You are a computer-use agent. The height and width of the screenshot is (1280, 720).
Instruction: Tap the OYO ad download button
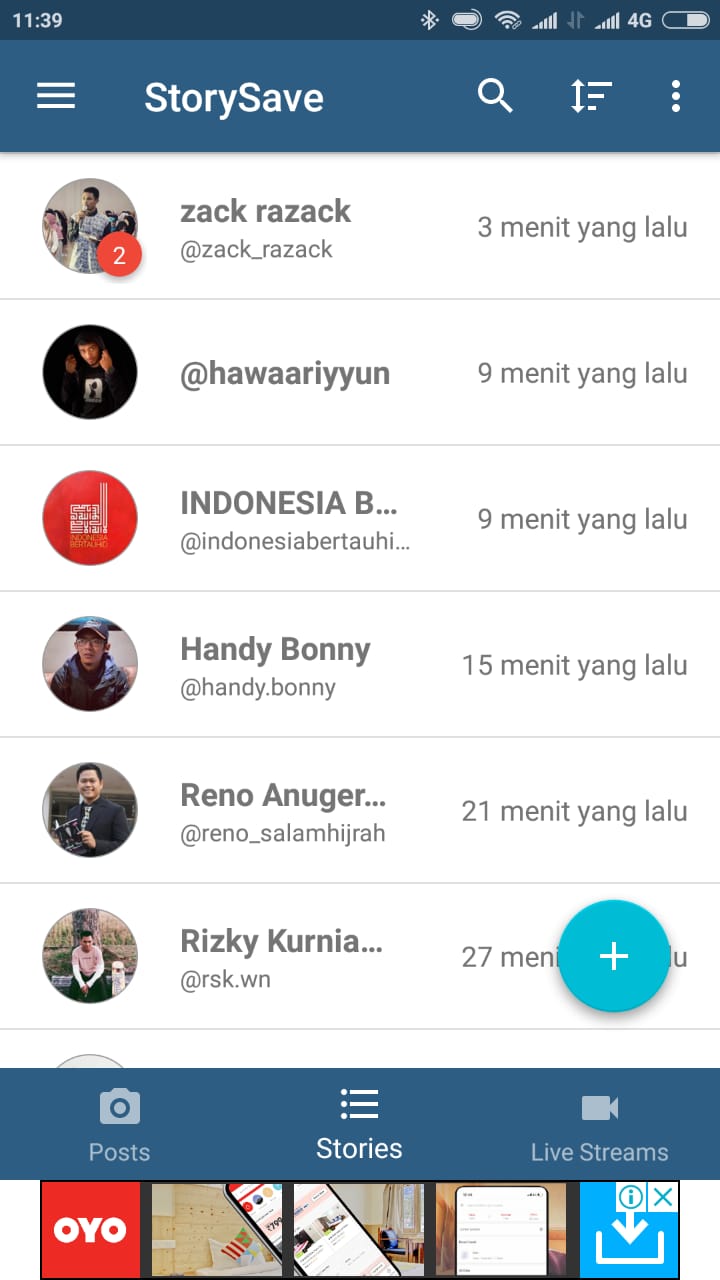pos(628,1242)
